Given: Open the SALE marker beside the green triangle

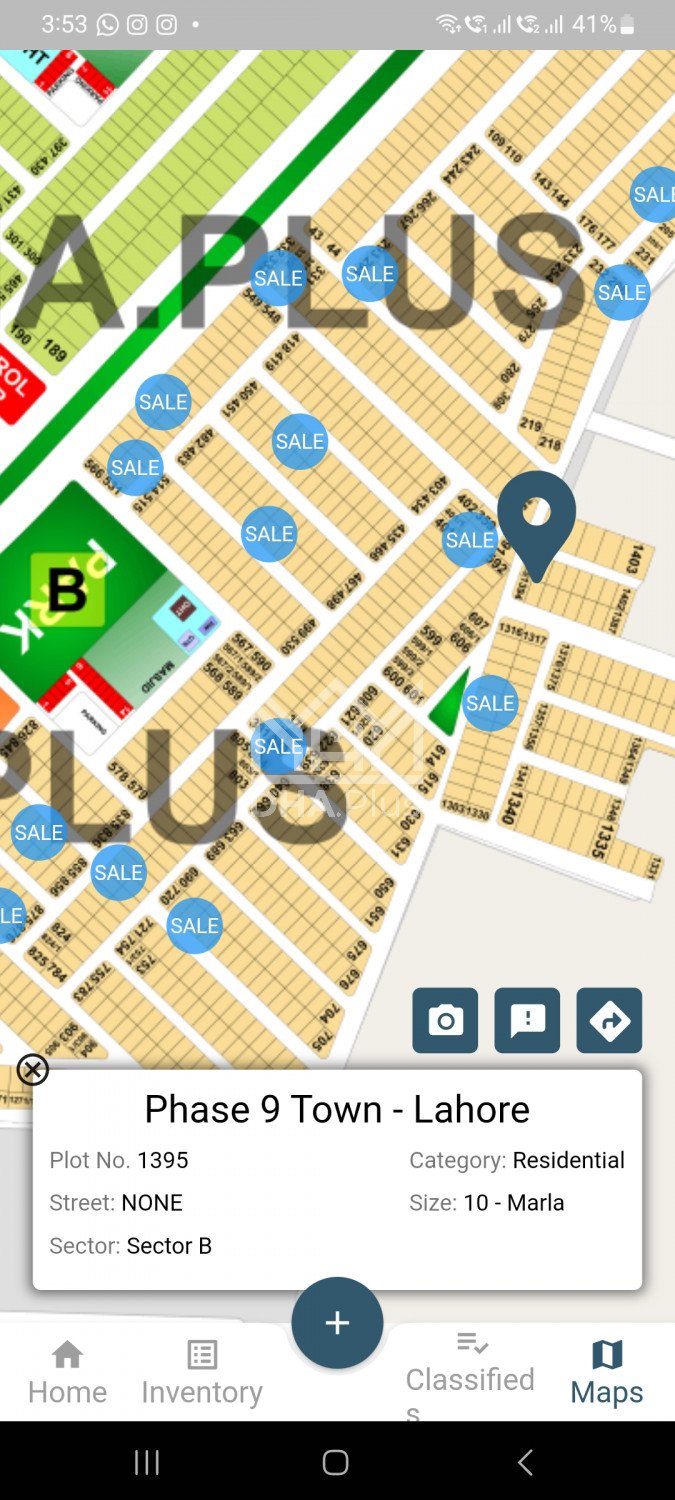Looking at the screenshot, I should click(x=490, y=703).
